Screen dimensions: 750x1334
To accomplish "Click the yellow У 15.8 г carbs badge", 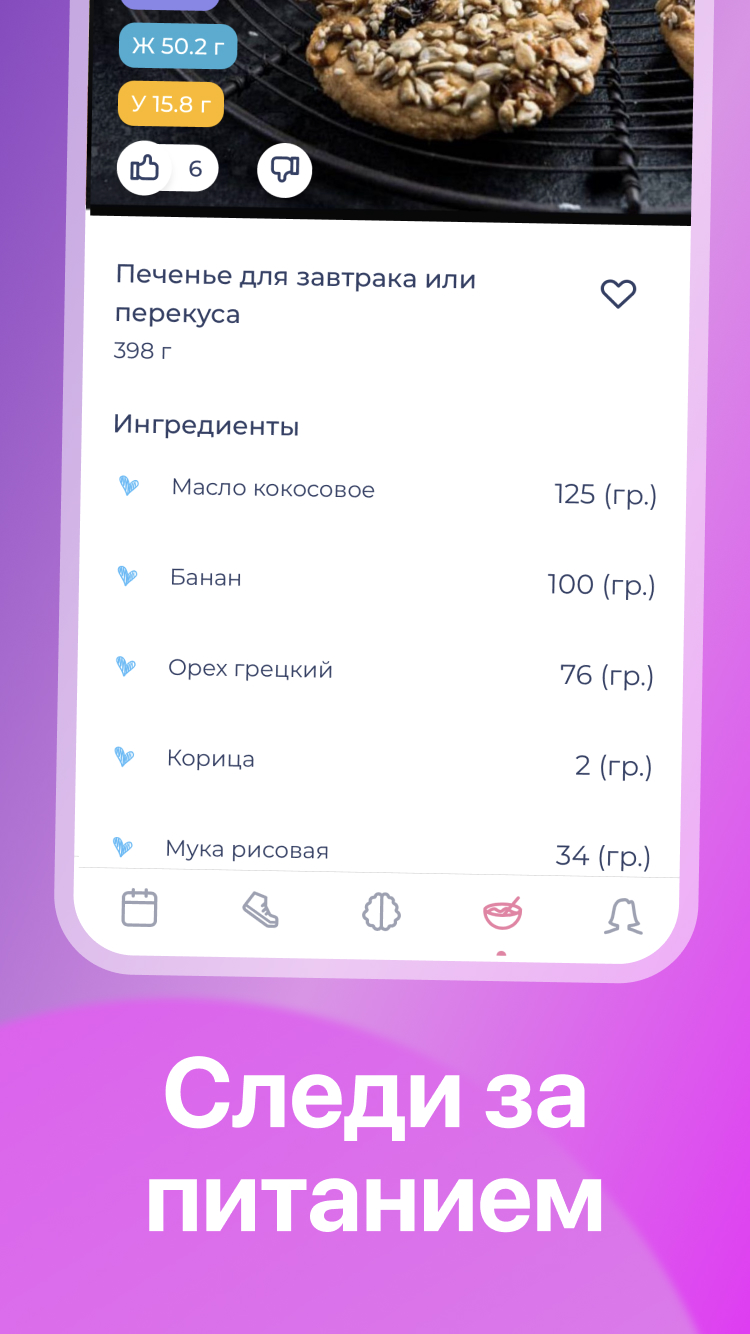I will [170, 103].
